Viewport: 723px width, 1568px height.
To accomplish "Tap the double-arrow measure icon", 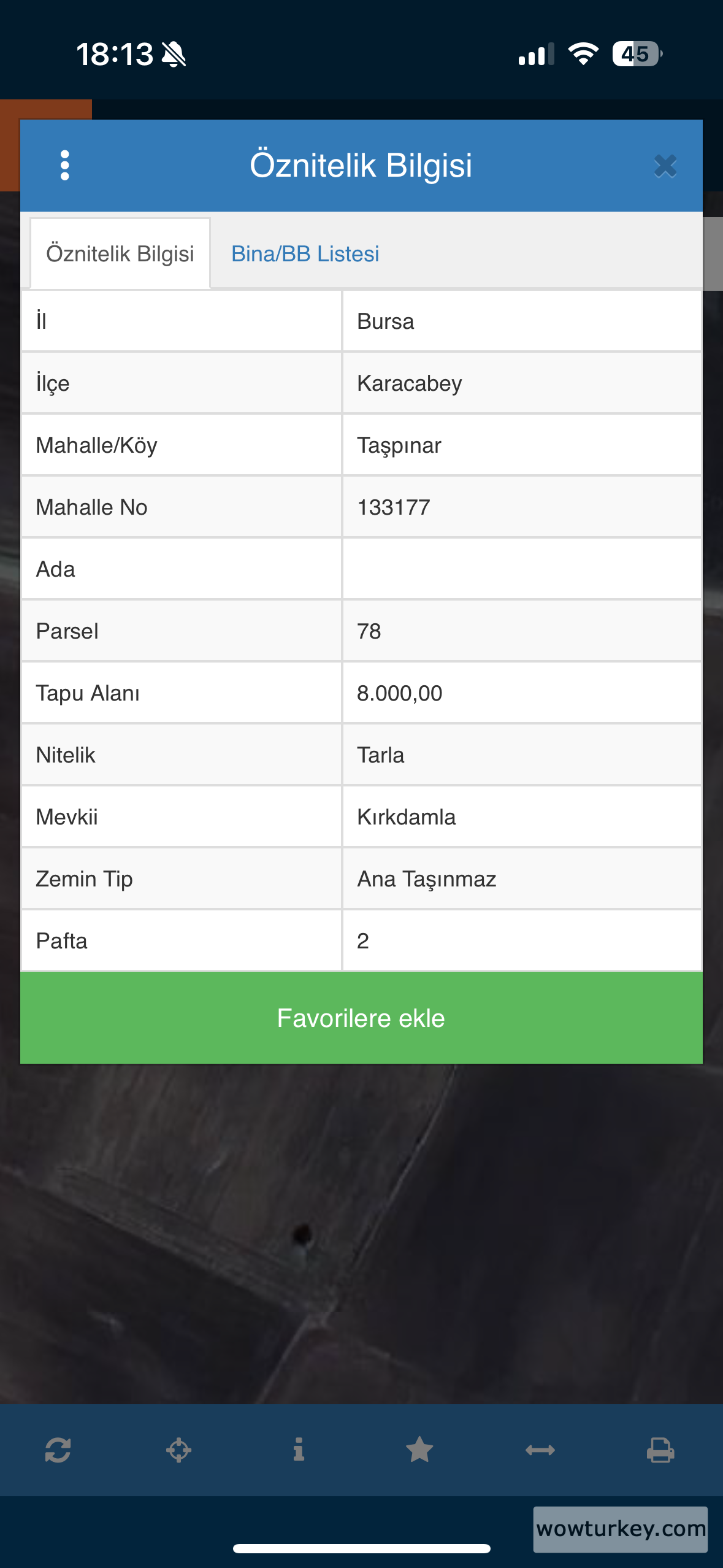I will point(540,1450).
